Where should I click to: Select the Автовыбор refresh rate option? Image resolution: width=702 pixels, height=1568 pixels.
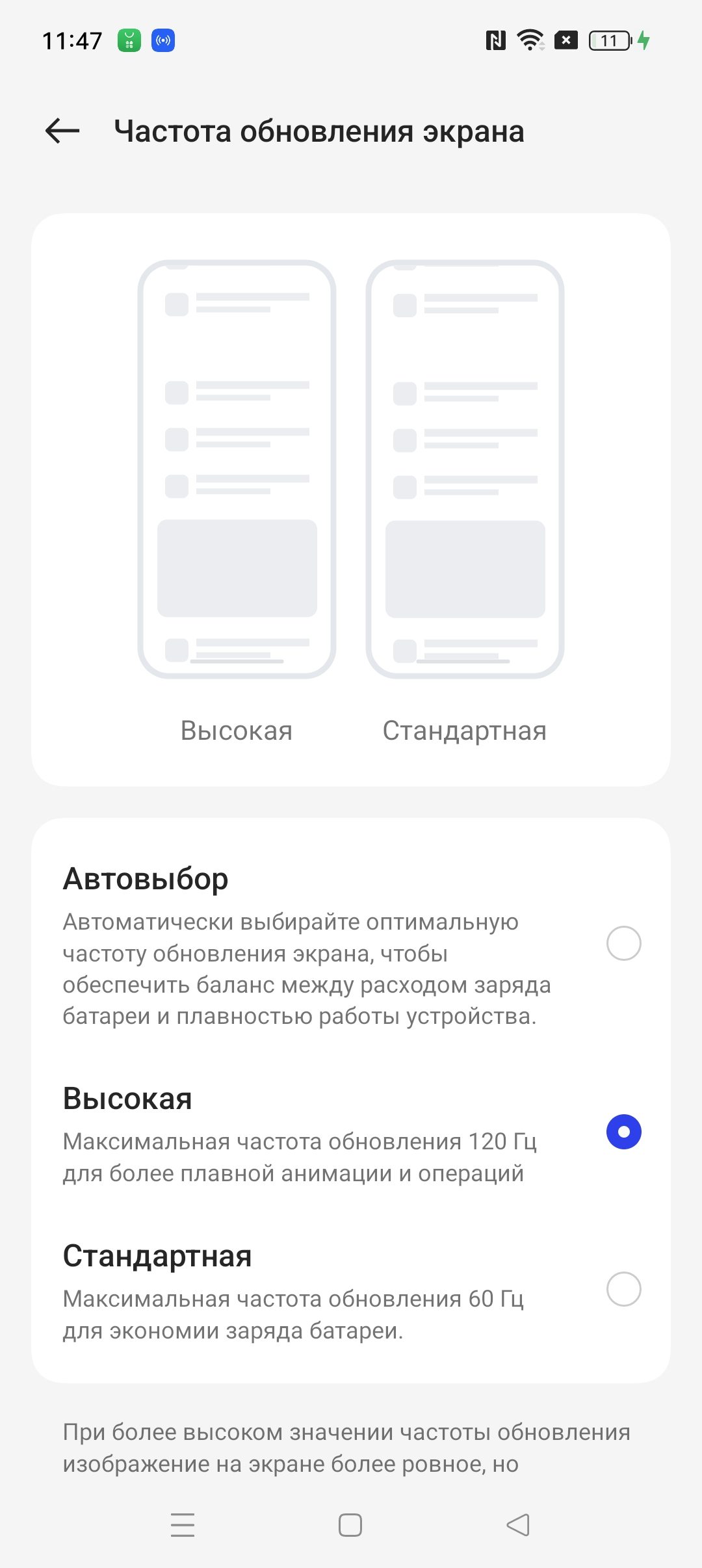(623, 943)
